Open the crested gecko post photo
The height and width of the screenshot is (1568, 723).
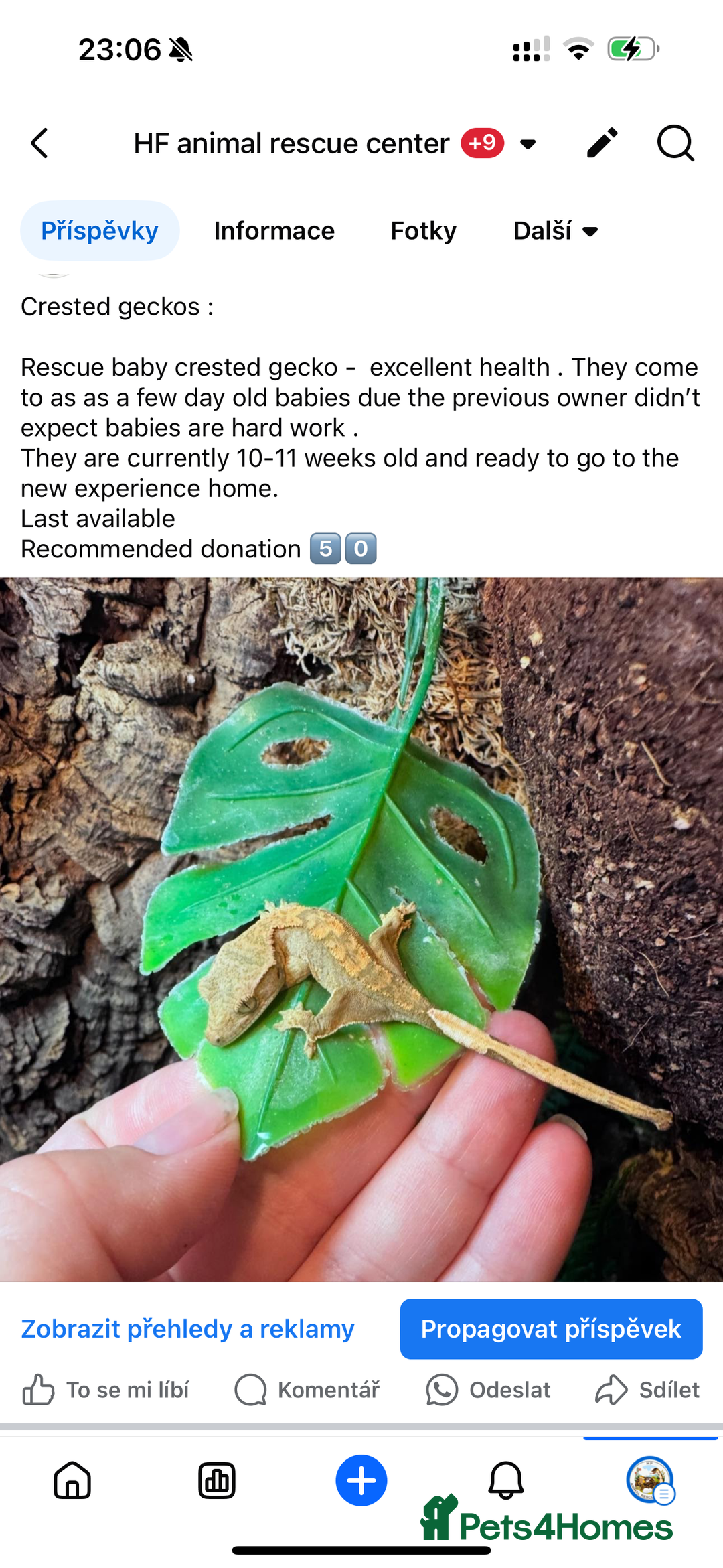(x=361, y=930)
